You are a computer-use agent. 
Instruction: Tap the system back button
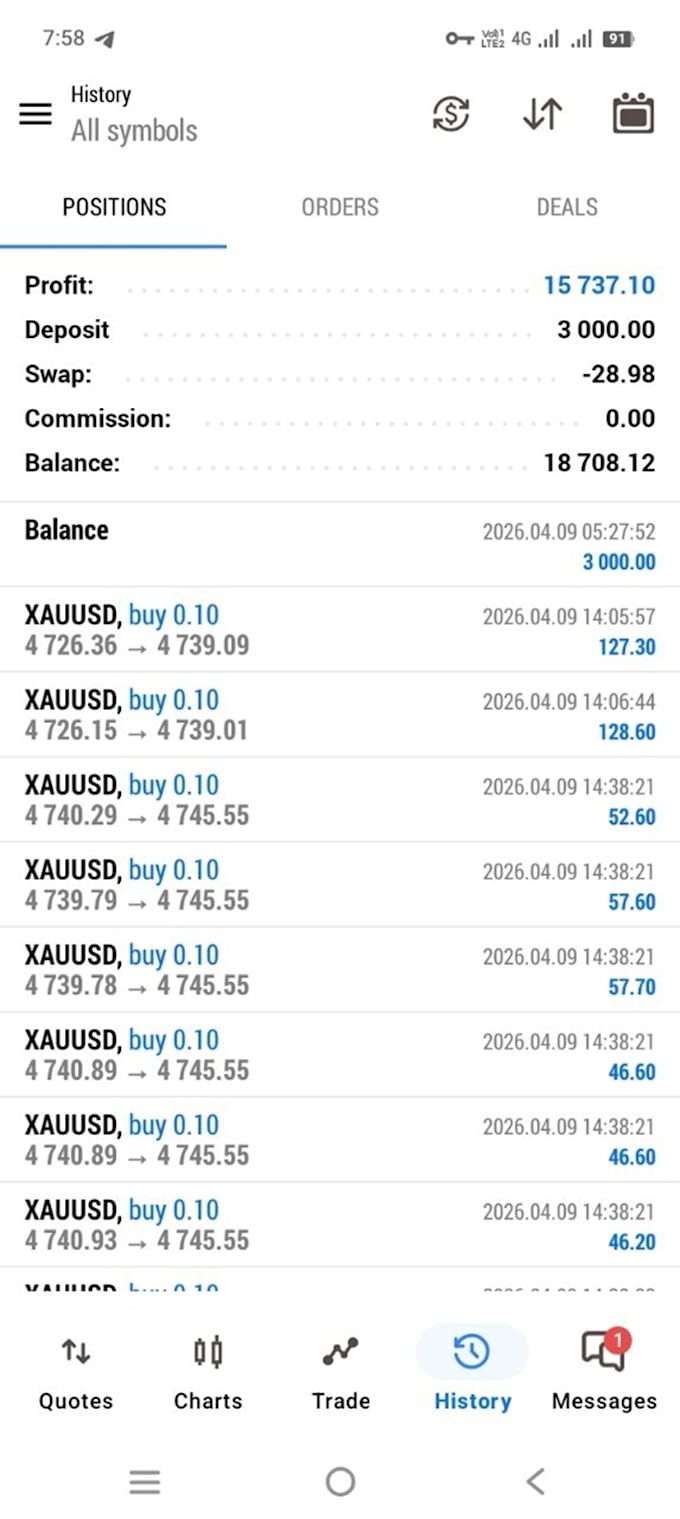click(x=536, y=1481)
